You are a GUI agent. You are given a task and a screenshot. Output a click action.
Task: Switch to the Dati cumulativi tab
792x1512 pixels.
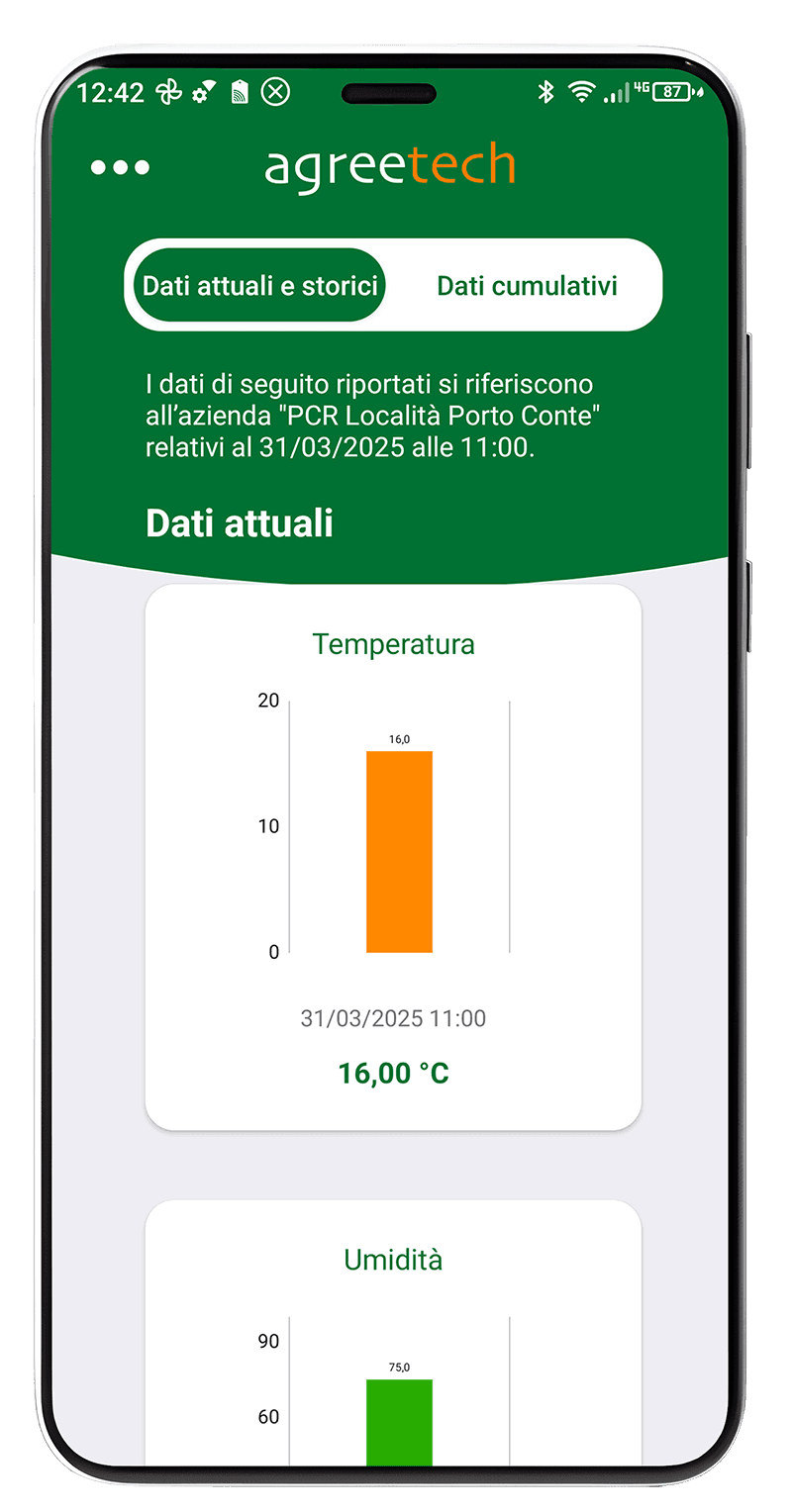(527, 286)
